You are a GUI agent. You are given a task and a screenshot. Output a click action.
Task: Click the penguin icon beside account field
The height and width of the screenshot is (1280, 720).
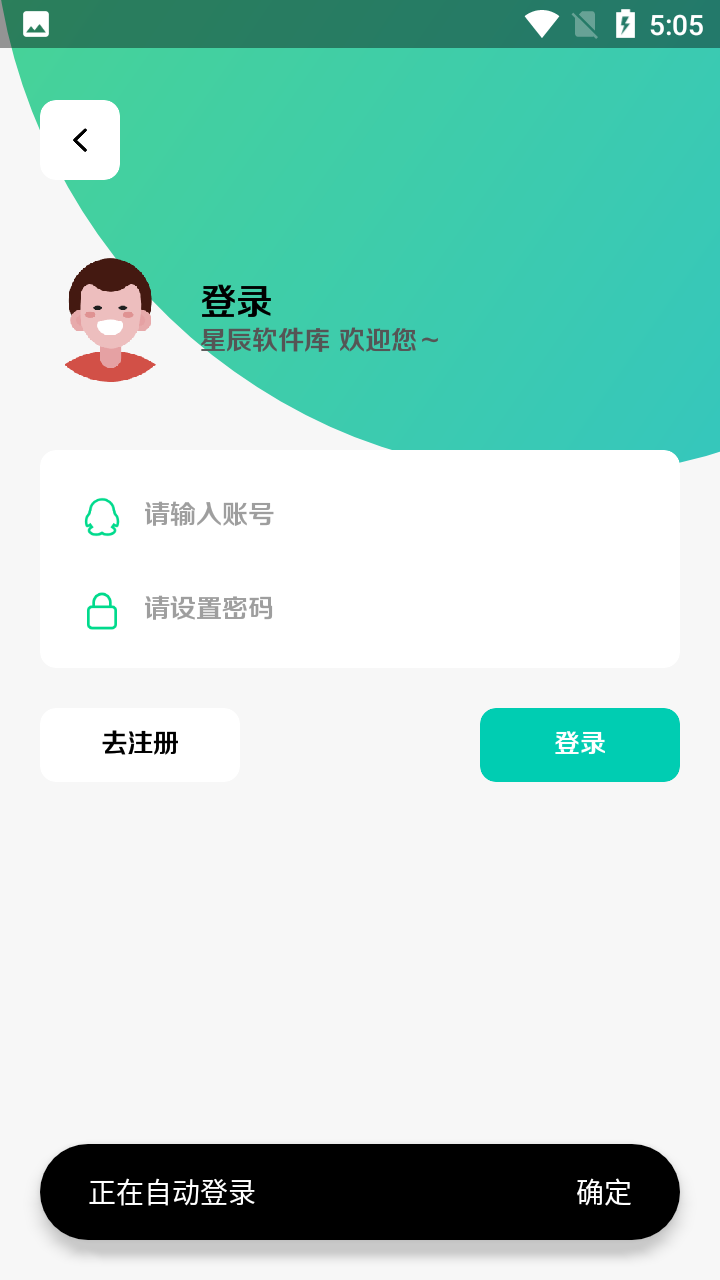click(101, 515)
